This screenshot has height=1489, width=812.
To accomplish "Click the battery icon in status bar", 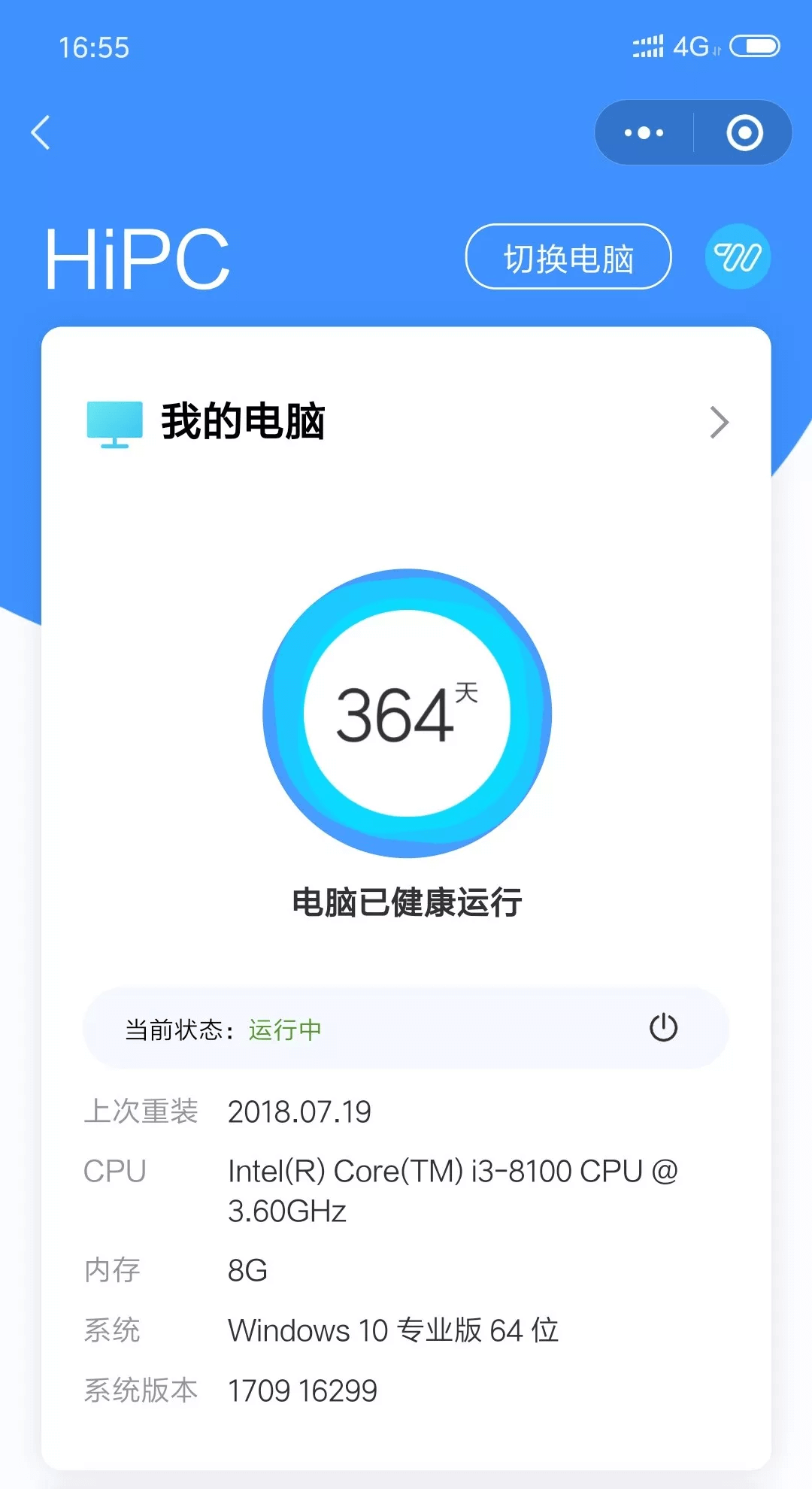I will (x=754, y=47).
